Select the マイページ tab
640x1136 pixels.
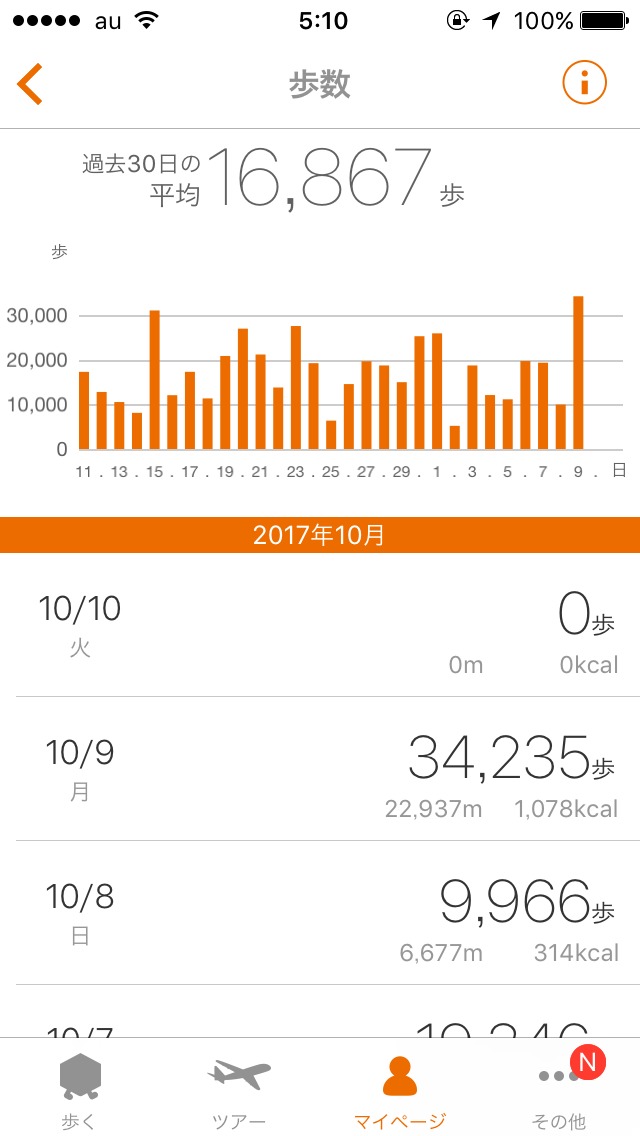pyautogui.click(x=400, y=1090)
